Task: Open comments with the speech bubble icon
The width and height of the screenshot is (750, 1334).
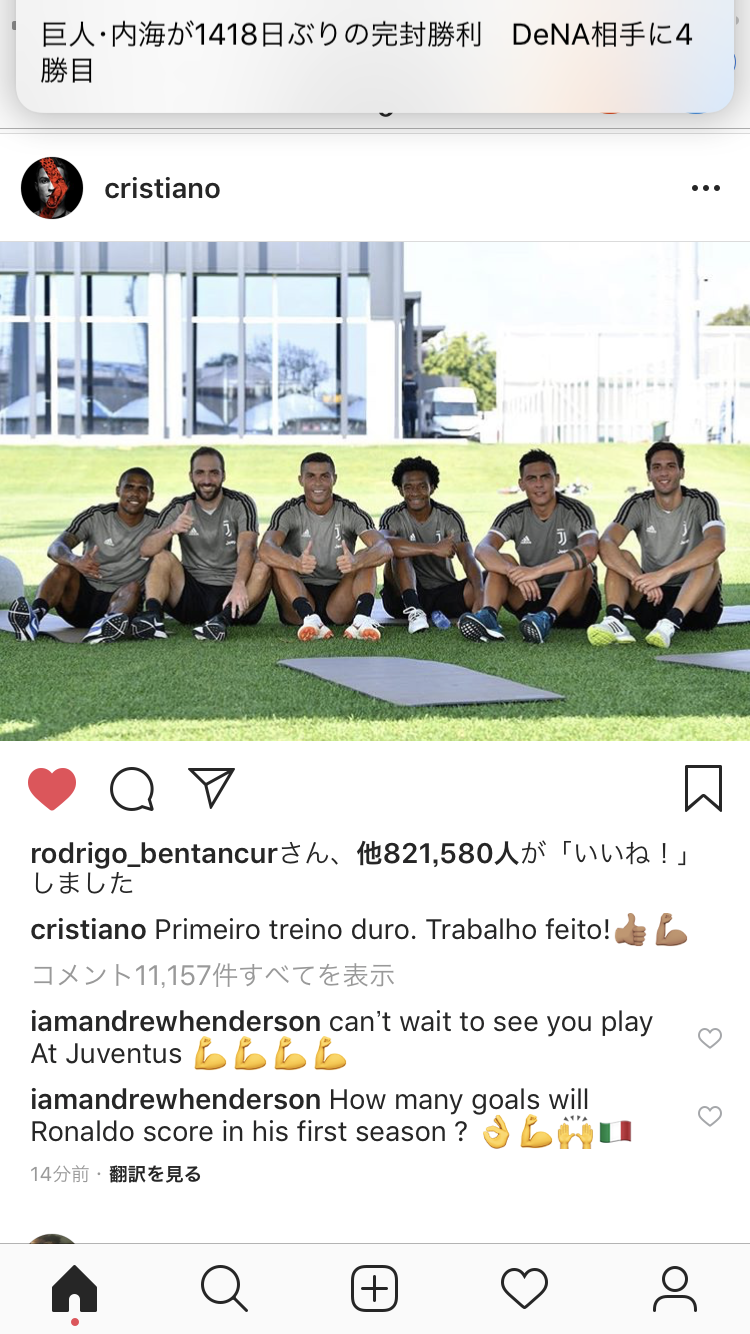Action: [132, 789]
